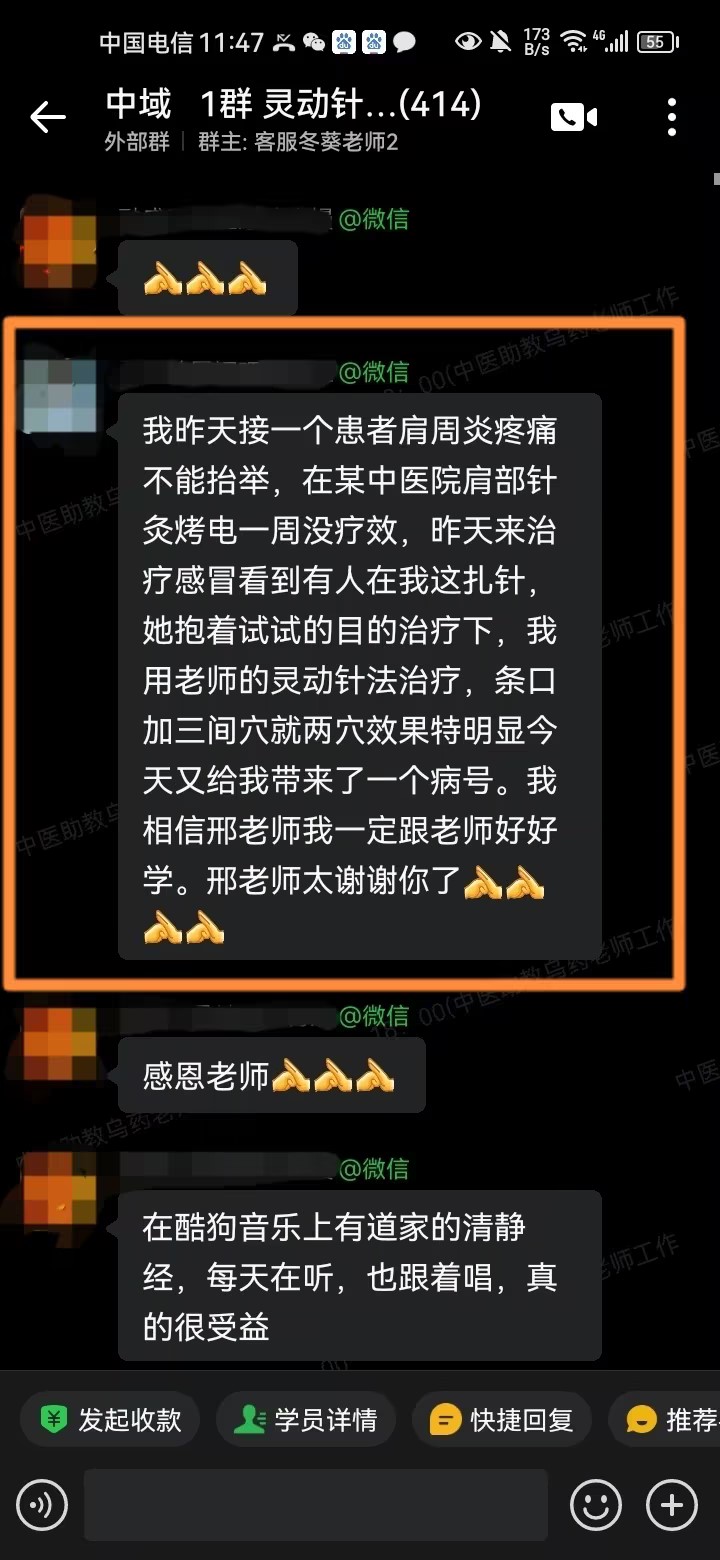Open the emoji picker

coord(596,1504)
